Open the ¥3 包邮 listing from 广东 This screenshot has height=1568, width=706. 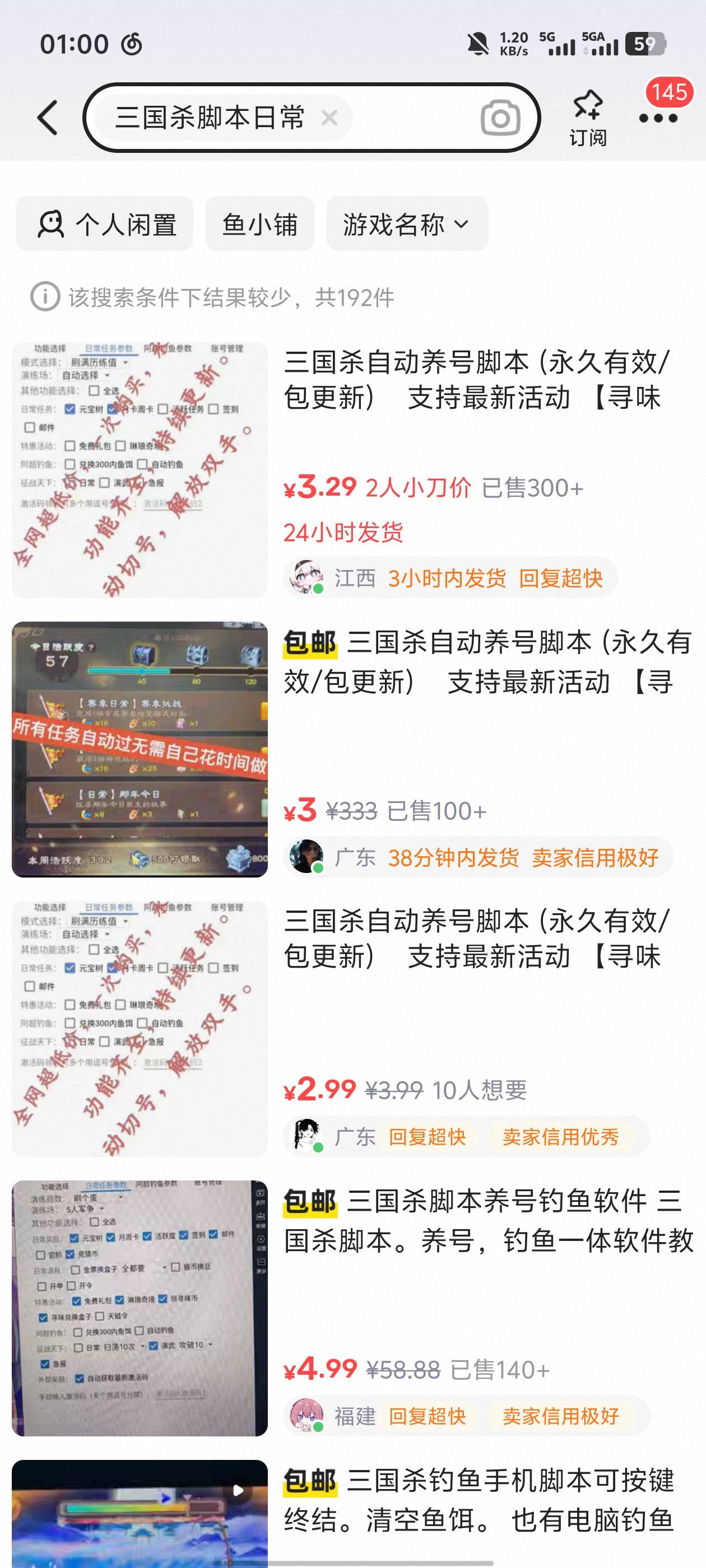click(x=487, y=662)
